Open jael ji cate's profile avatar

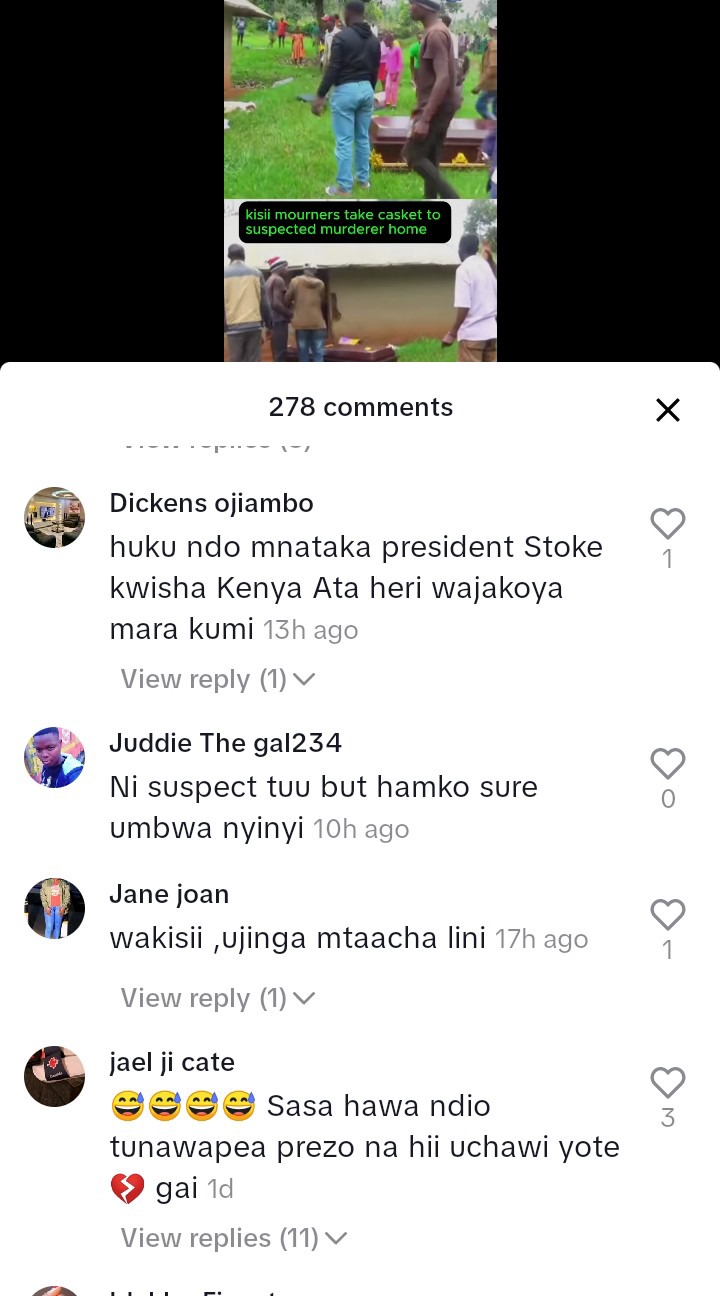(54, 1077)
